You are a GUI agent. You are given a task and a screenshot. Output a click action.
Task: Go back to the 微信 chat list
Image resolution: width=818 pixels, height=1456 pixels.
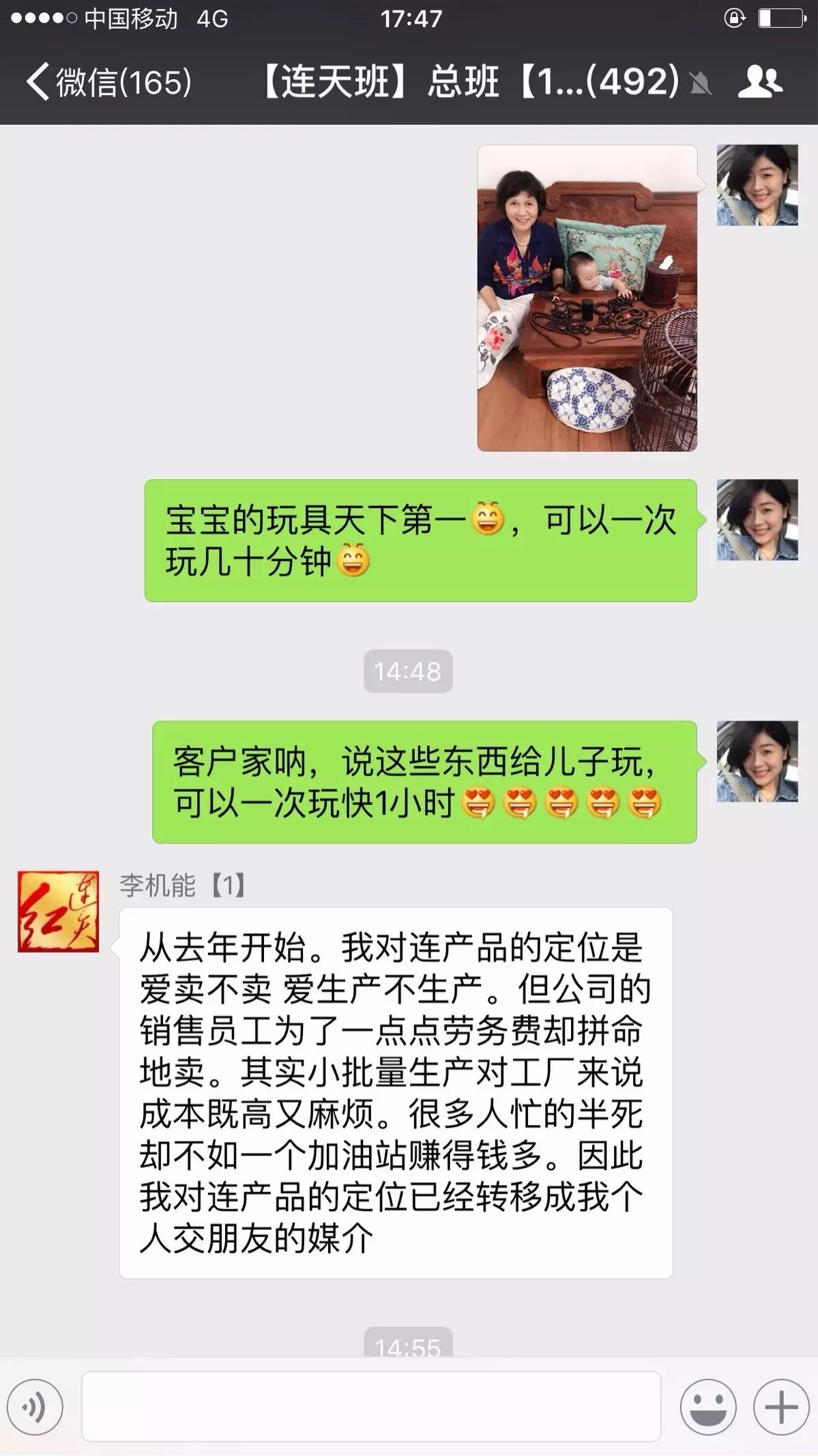click(109, 82)
